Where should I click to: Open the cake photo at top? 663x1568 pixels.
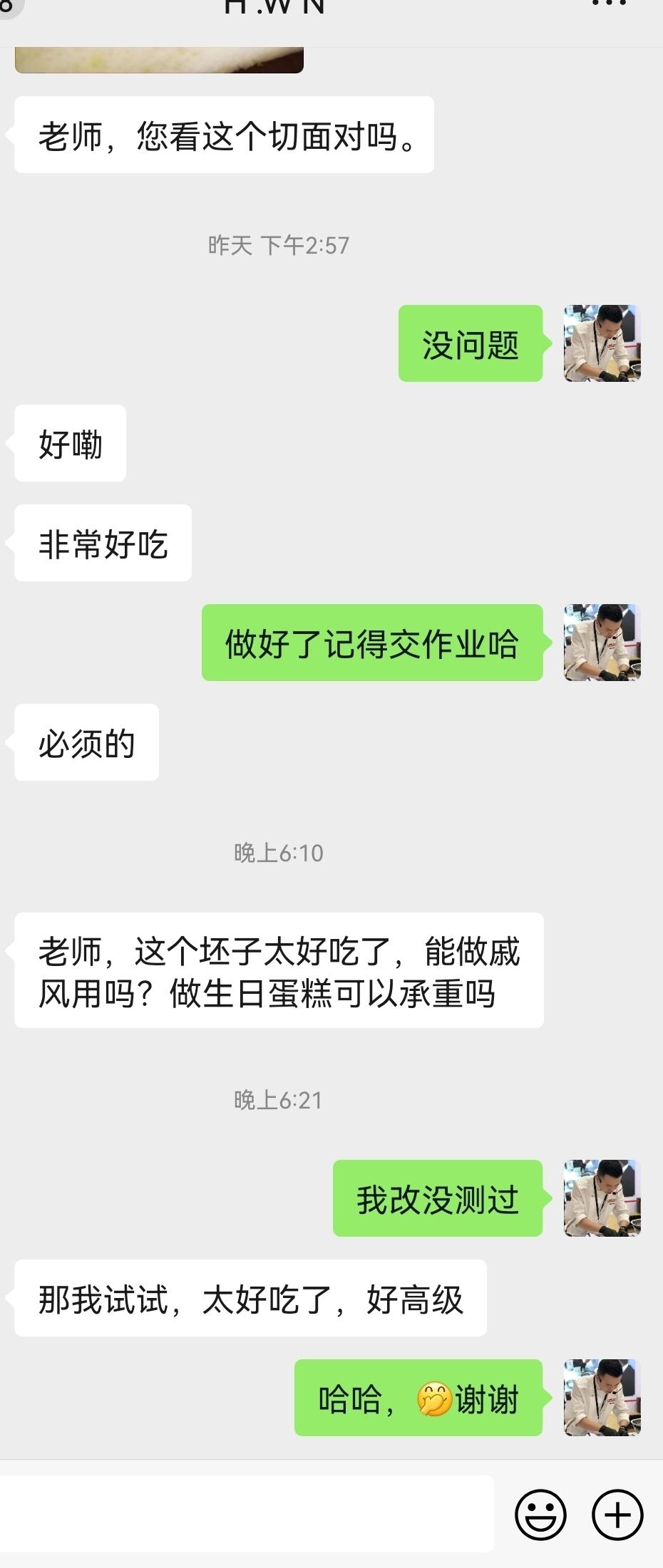(x=159, y=60)
